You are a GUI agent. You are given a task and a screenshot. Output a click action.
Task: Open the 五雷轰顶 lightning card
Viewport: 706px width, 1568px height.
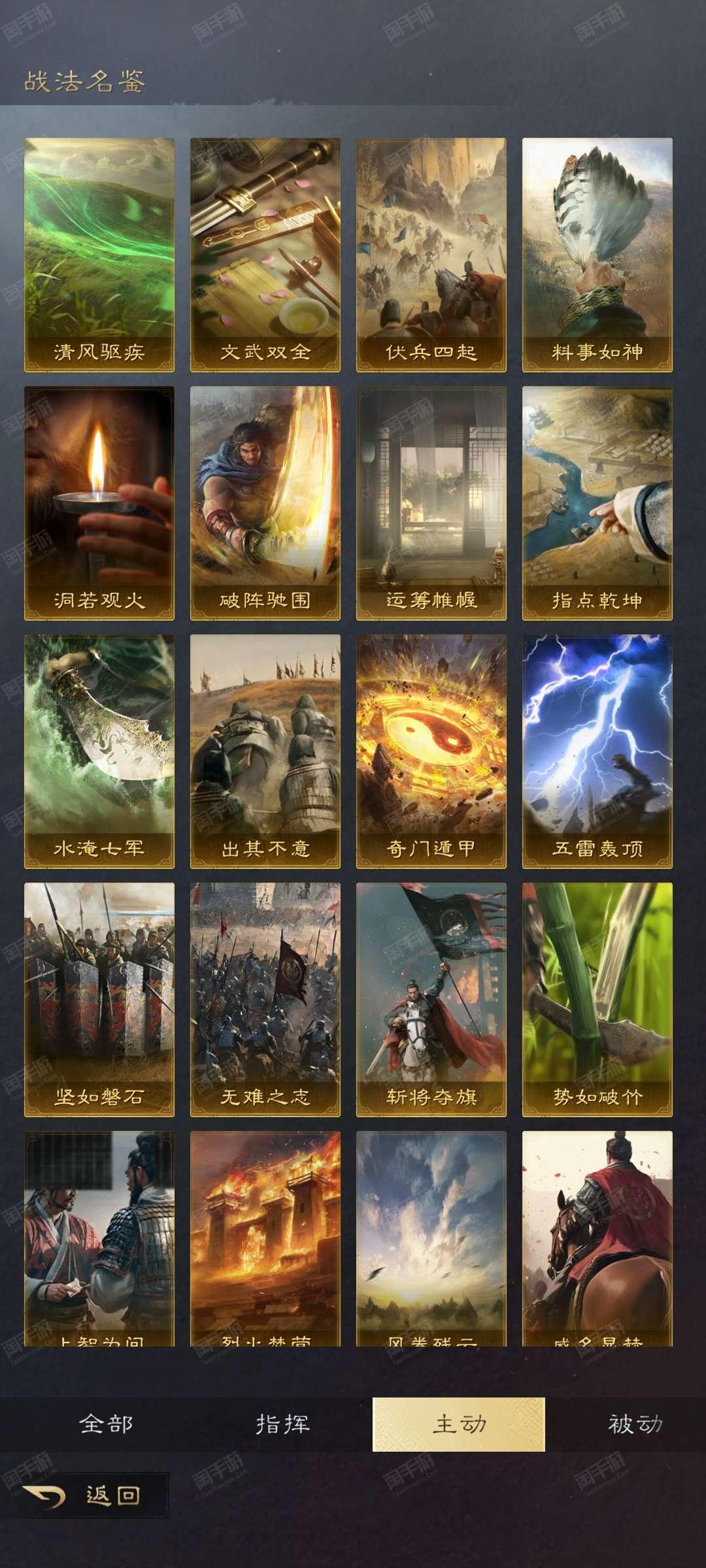pos(597,751)
